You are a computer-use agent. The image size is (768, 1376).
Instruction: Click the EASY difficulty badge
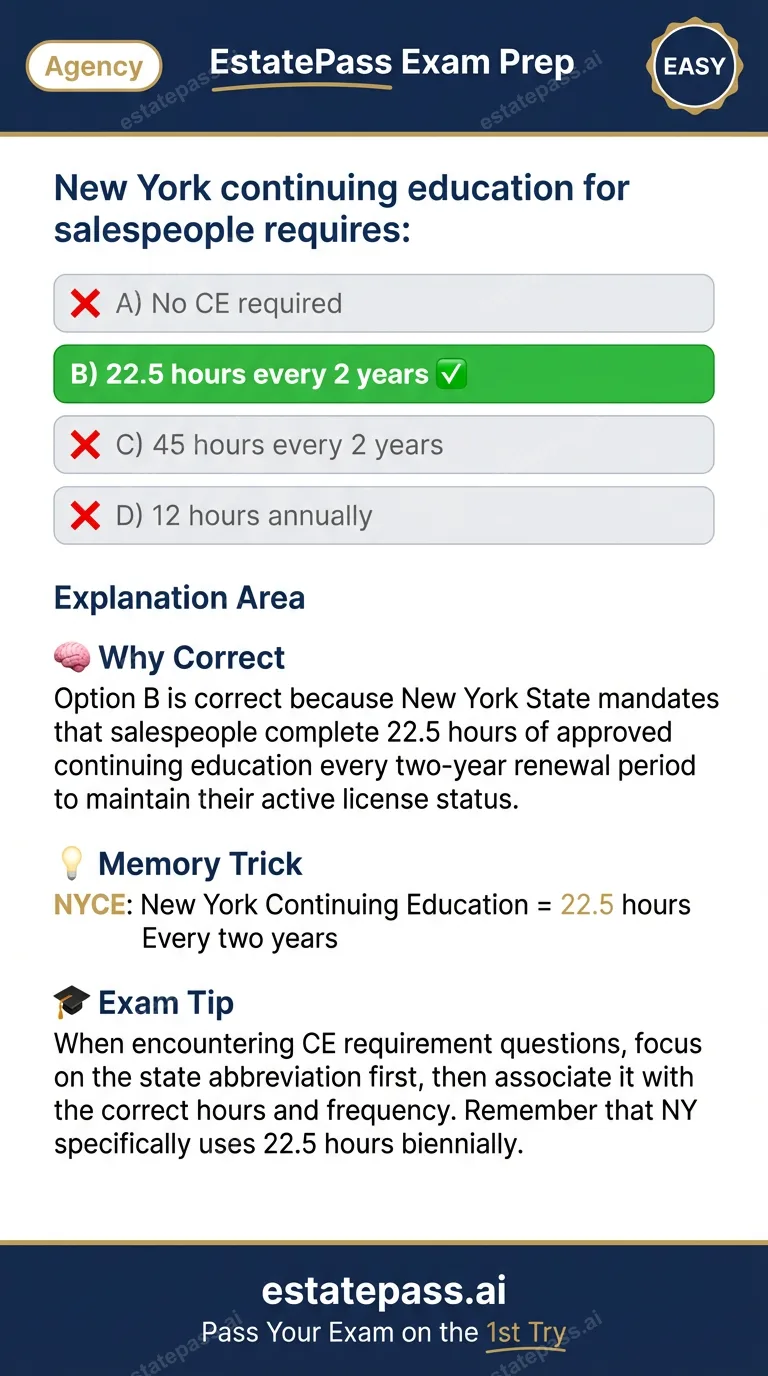[694, 66]
